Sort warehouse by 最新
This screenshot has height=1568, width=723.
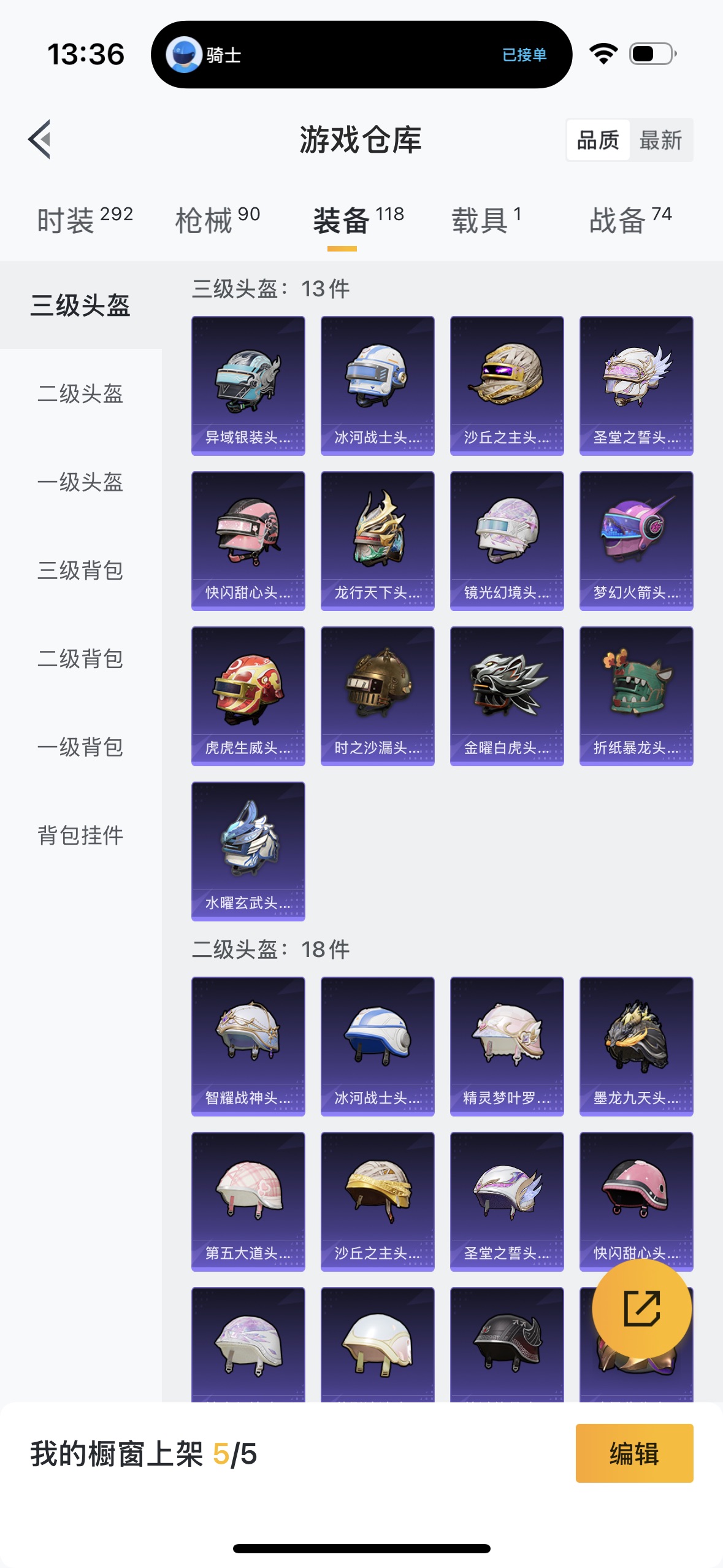pos(660,140)
